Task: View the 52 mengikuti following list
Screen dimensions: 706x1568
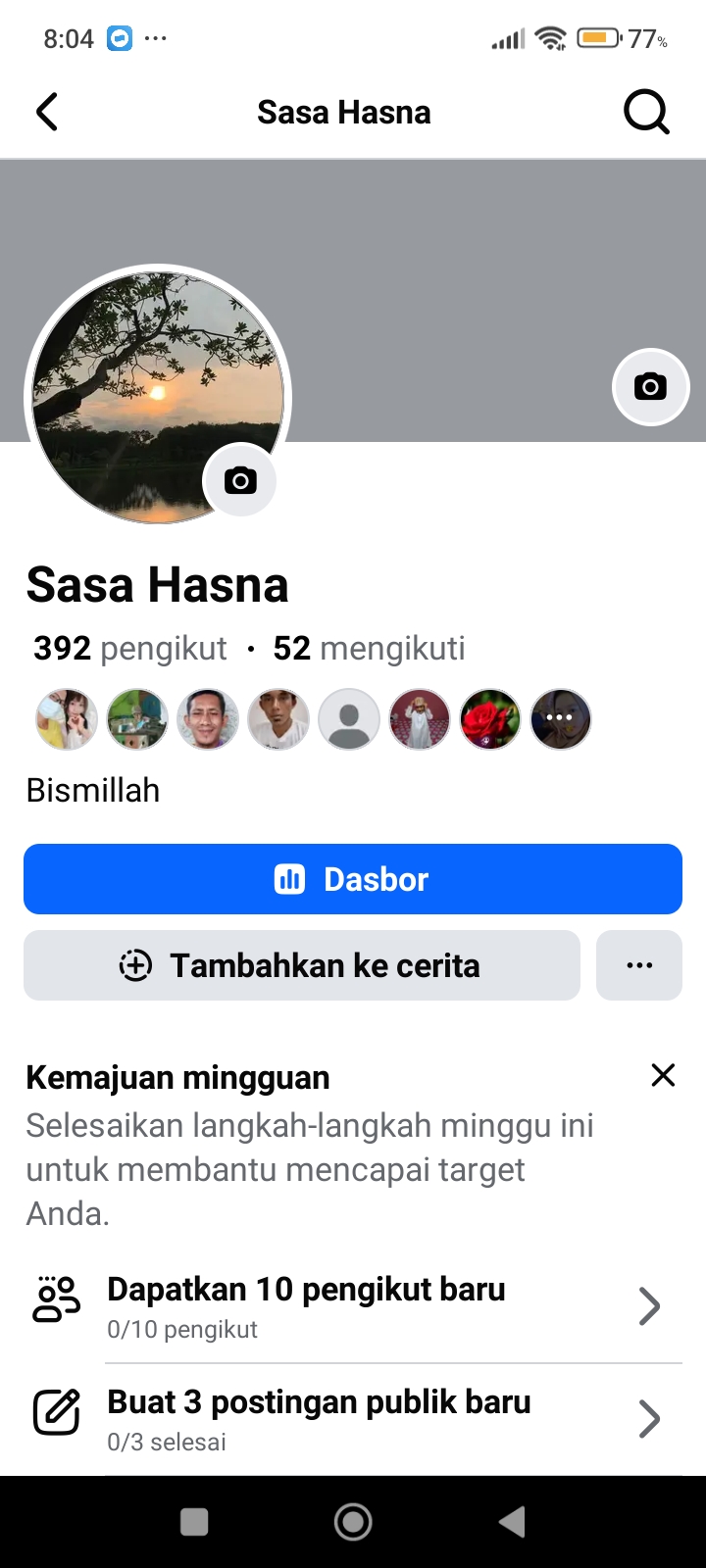Action: tap(369, 649)
